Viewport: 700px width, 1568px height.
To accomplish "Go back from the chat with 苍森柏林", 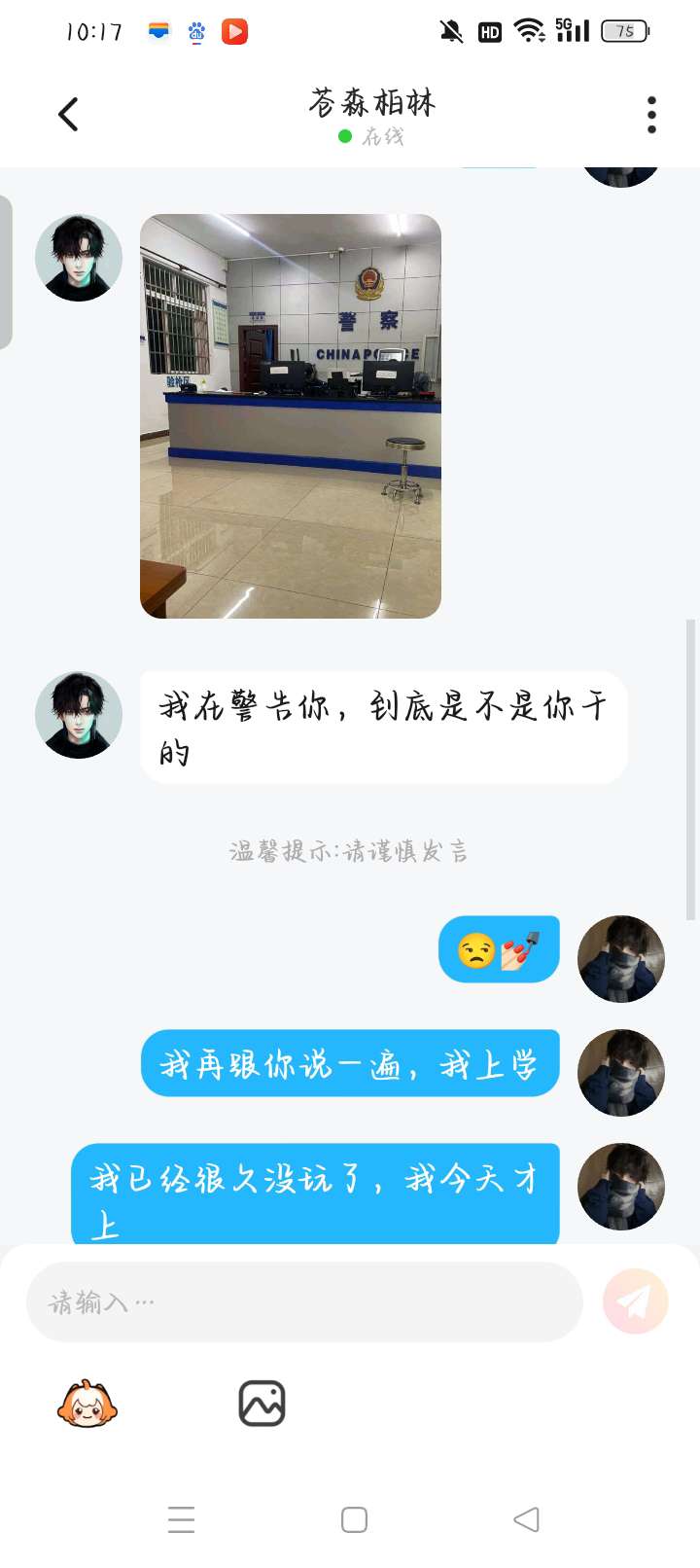I will pos(68,115).
